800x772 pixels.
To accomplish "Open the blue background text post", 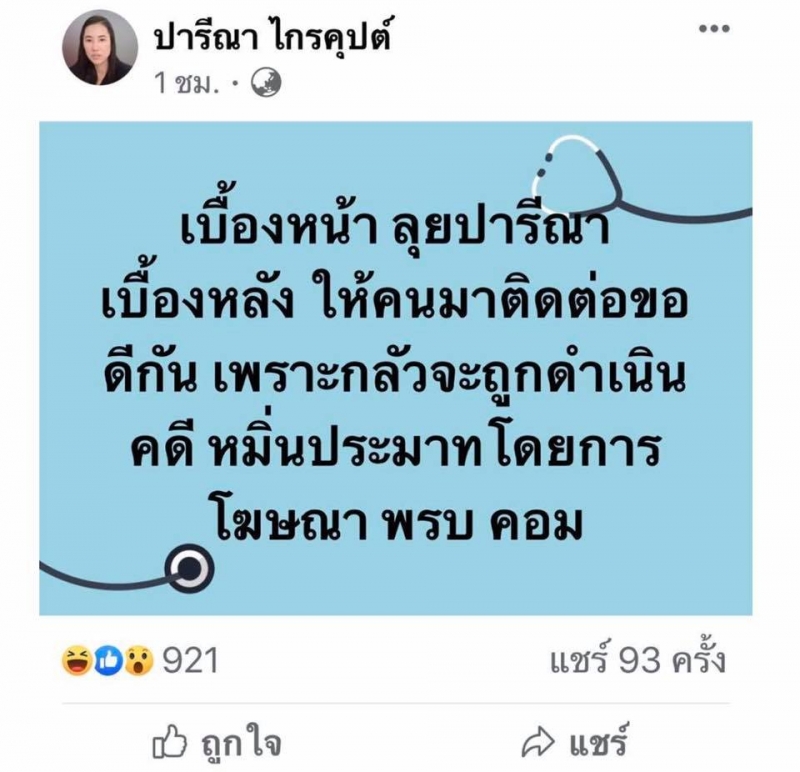I will [396, 368].
